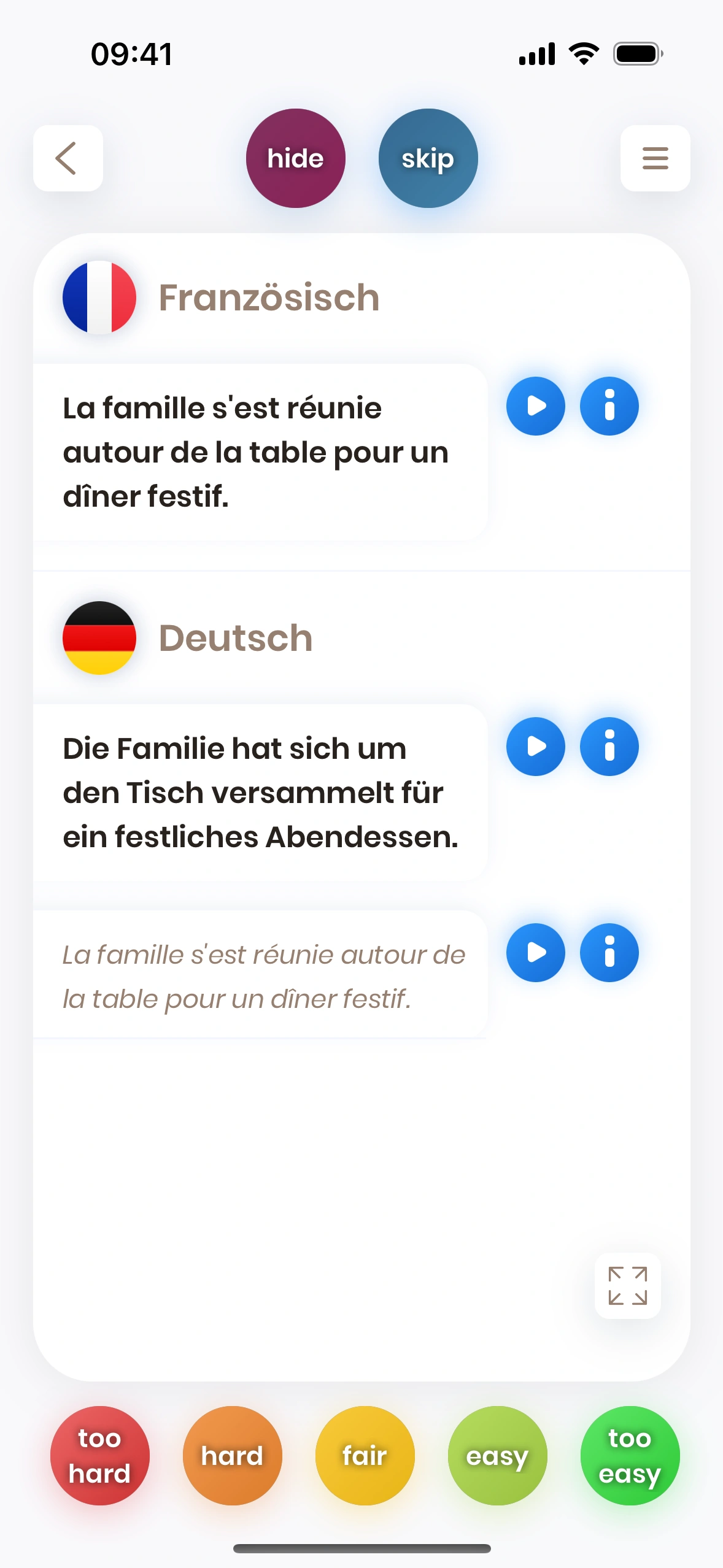Screen dimensions: 723x1568
Task: Choose the too easy rating
Action: coord(630,1456)
